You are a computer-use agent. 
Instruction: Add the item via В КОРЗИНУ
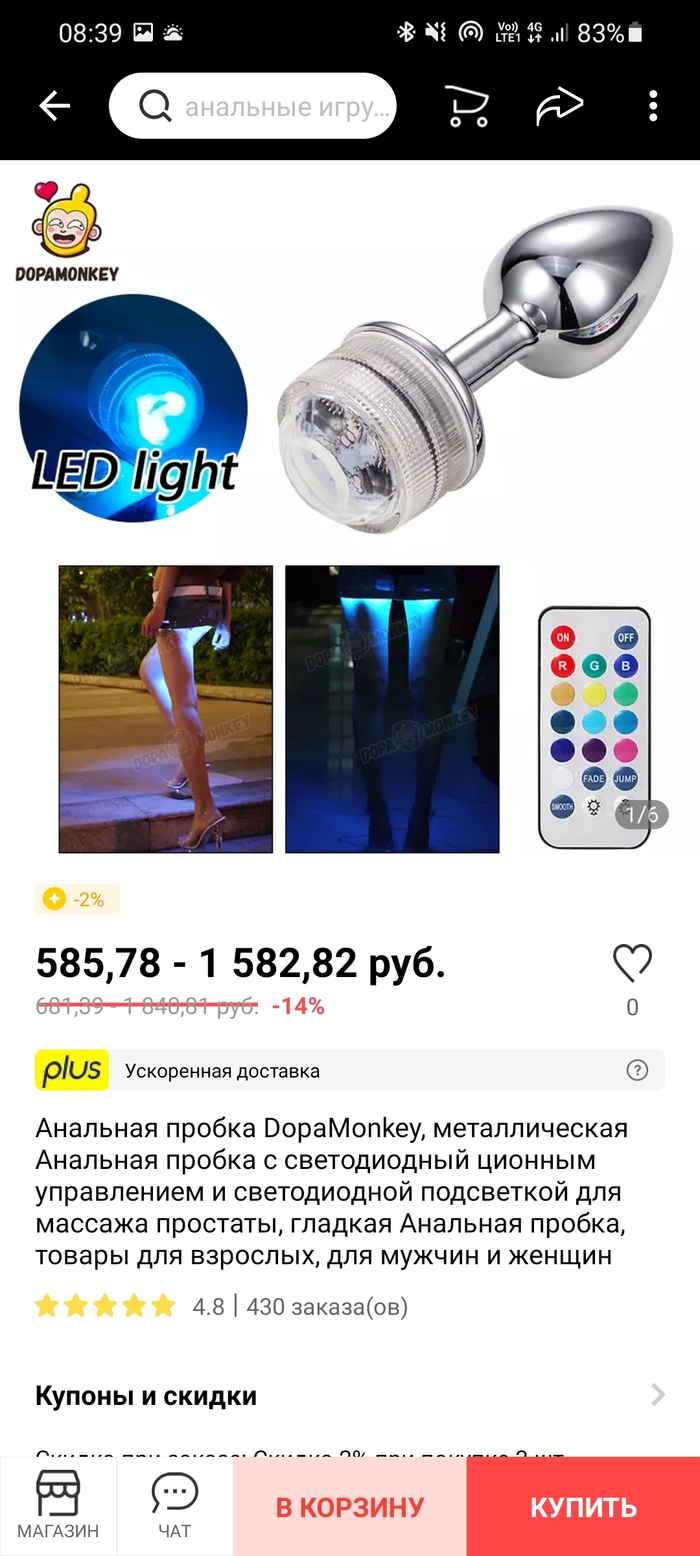350,1506
